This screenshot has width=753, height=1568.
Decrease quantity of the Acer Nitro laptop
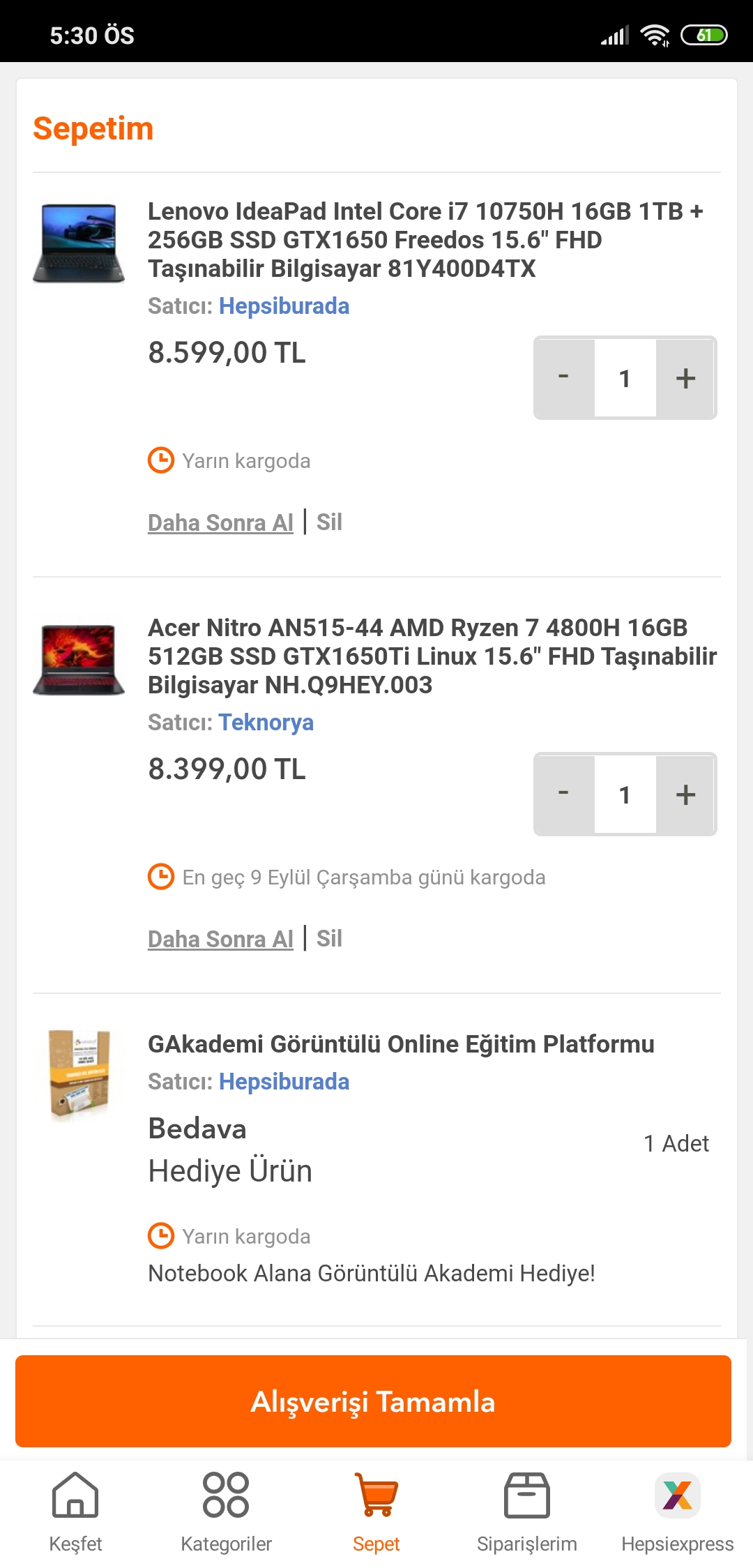pyautogui.click(x=564, y=794)
